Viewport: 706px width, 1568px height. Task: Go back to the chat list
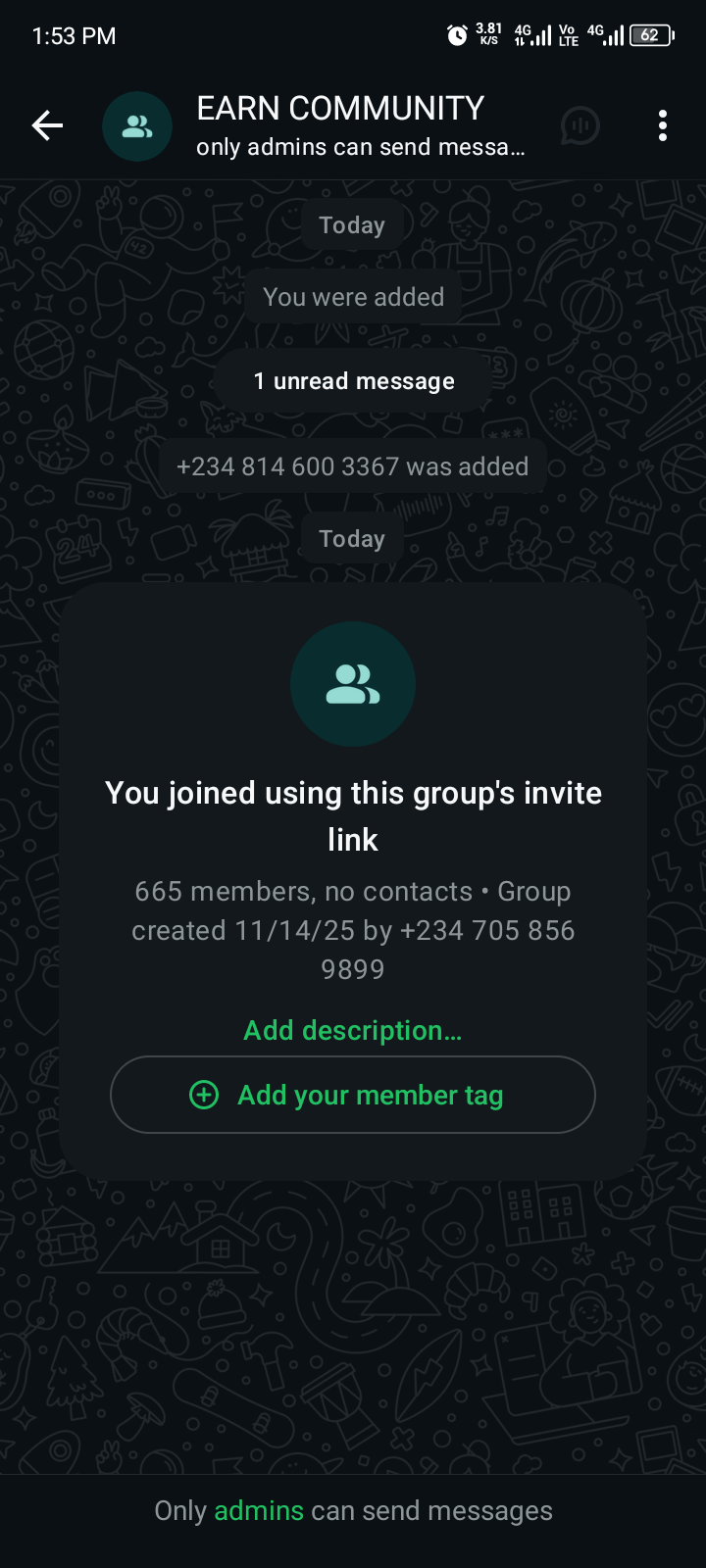click(x=47, y=125)
